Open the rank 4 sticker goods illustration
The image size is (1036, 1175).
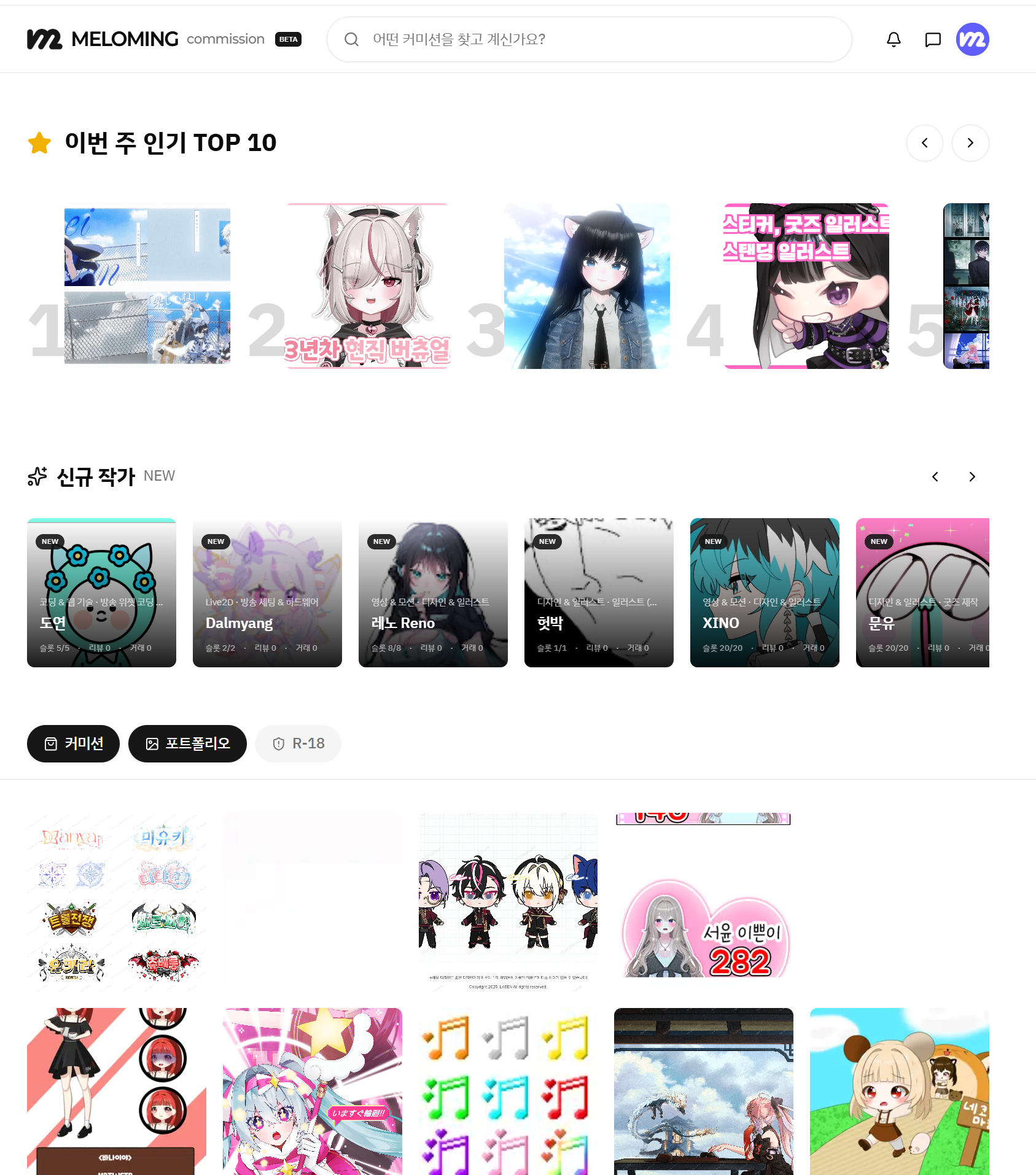[x=806, y=286]
